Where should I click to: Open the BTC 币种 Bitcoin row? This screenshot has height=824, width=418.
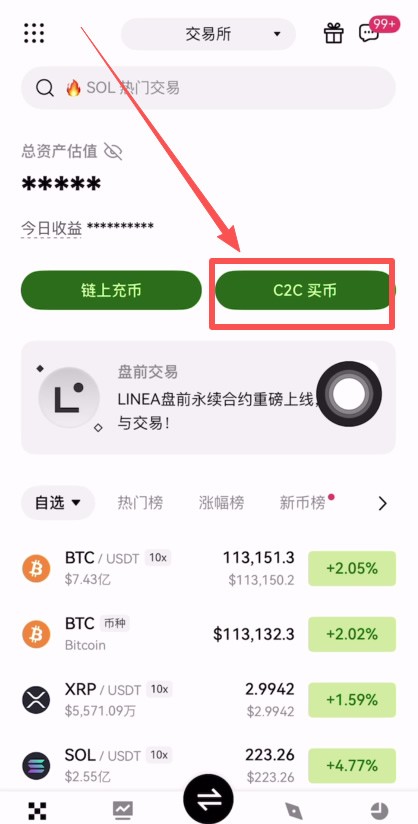click(208, 634)
